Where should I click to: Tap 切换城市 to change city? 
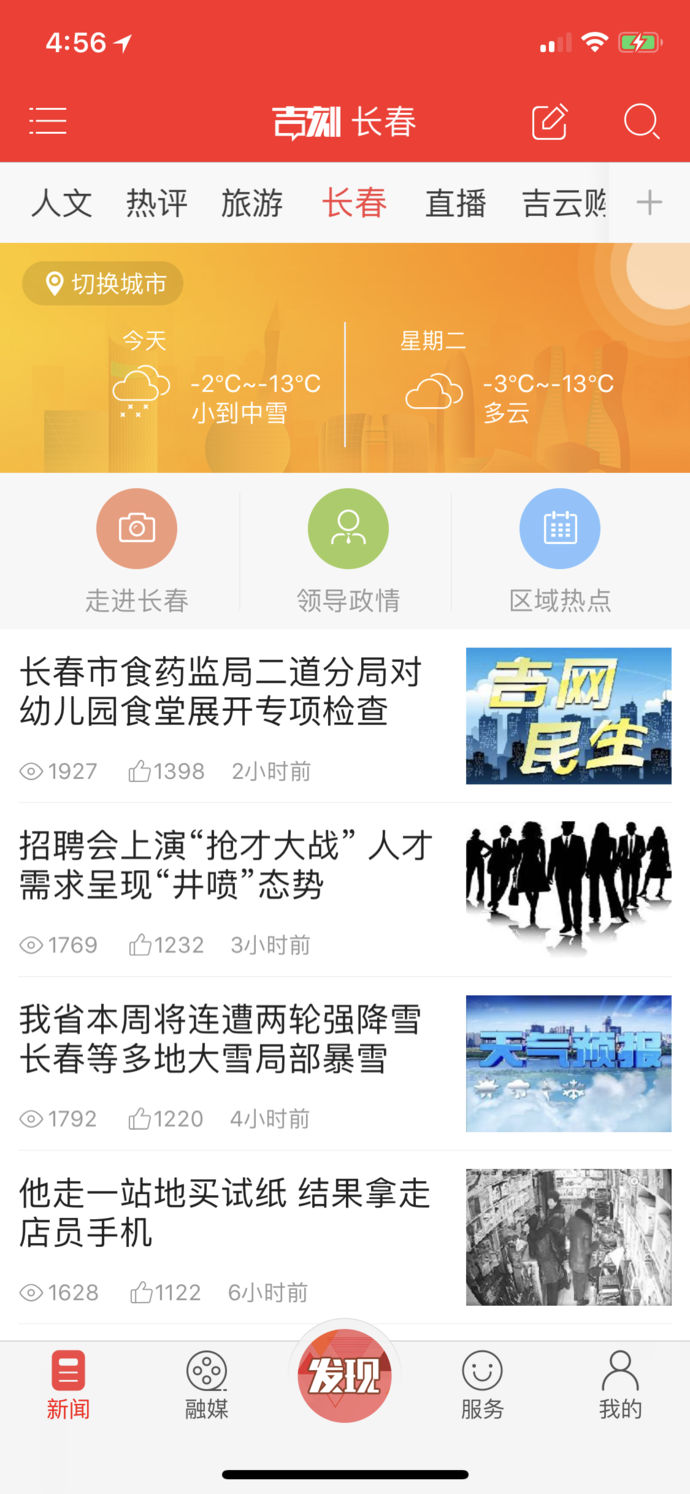104,284
